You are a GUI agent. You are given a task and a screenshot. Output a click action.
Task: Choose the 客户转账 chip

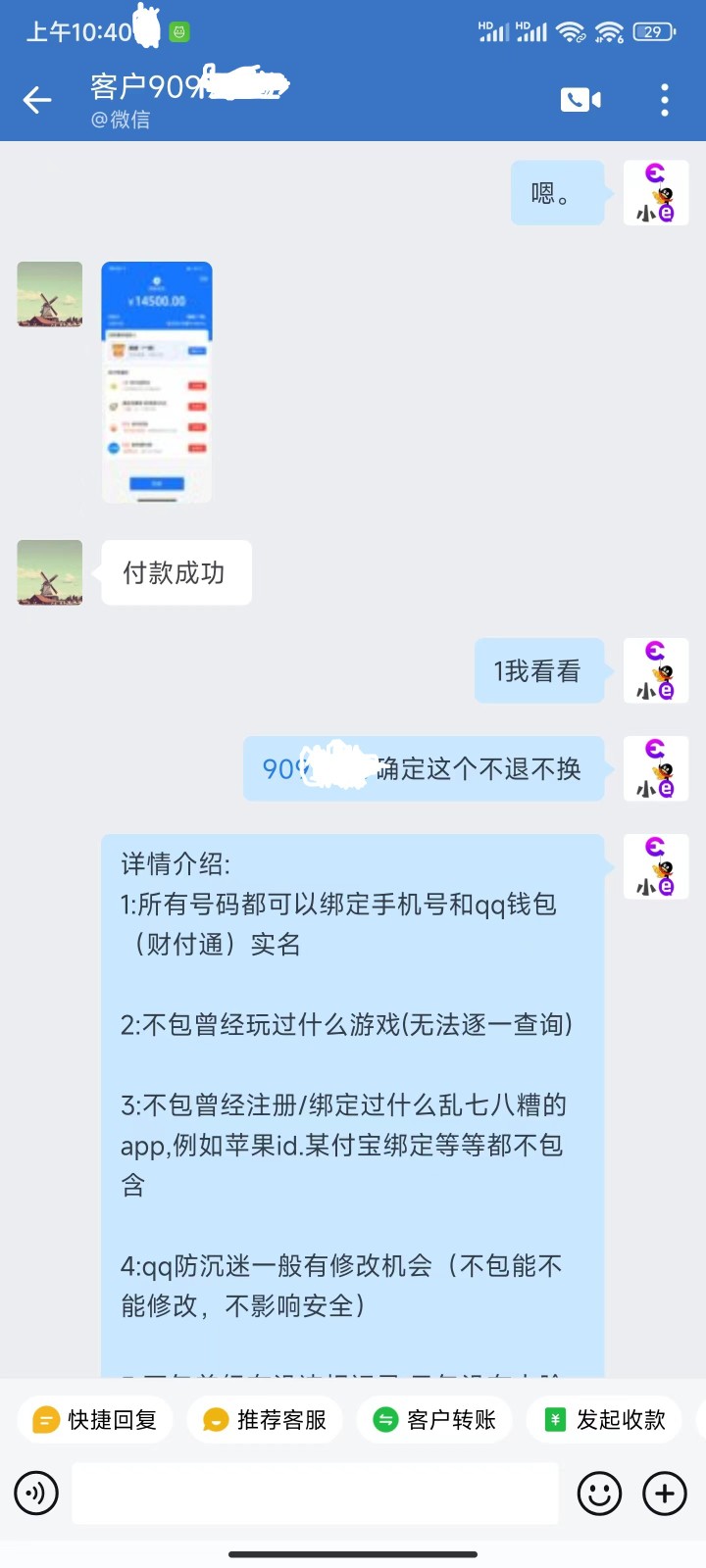[x=434, y=1420]
